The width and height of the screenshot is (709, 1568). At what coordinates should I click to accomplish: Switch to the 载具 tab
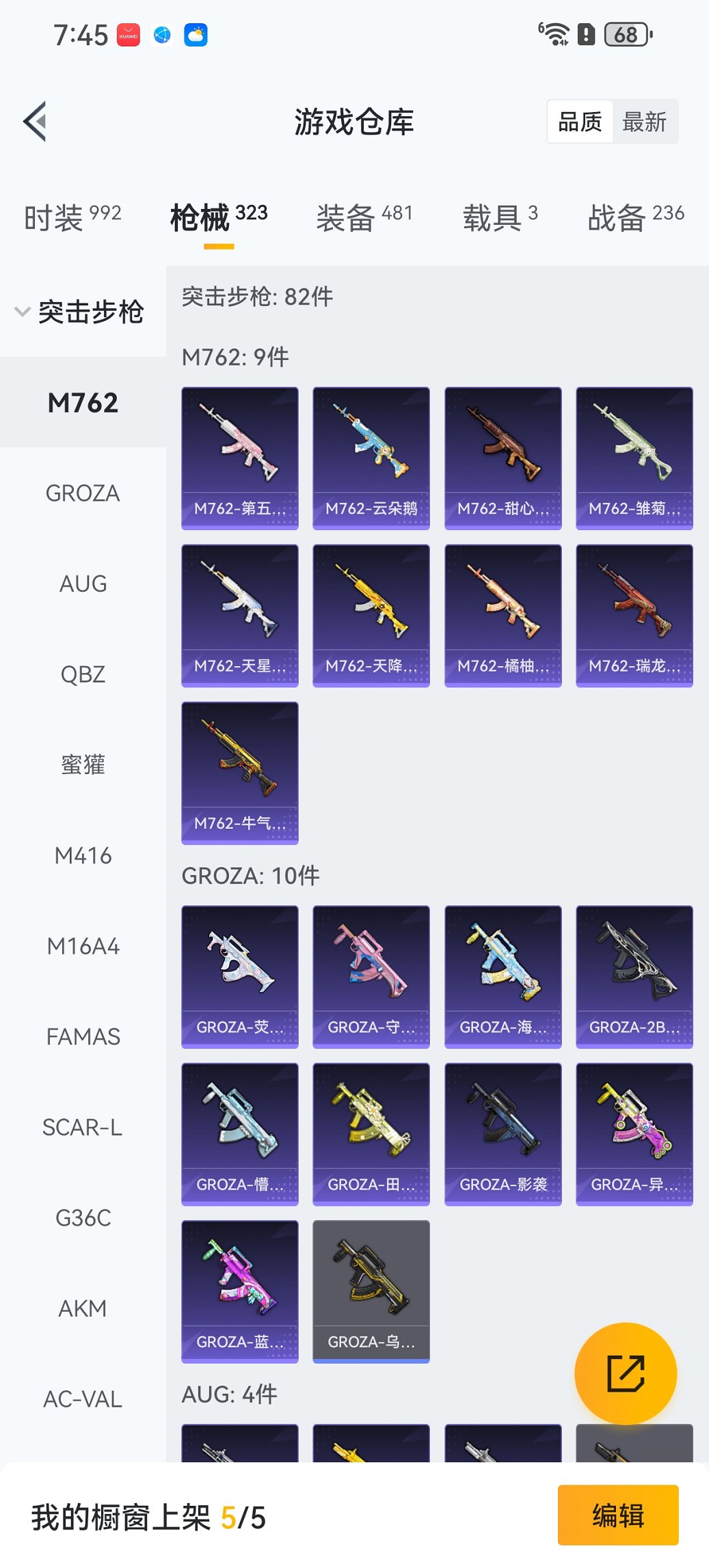500,217
